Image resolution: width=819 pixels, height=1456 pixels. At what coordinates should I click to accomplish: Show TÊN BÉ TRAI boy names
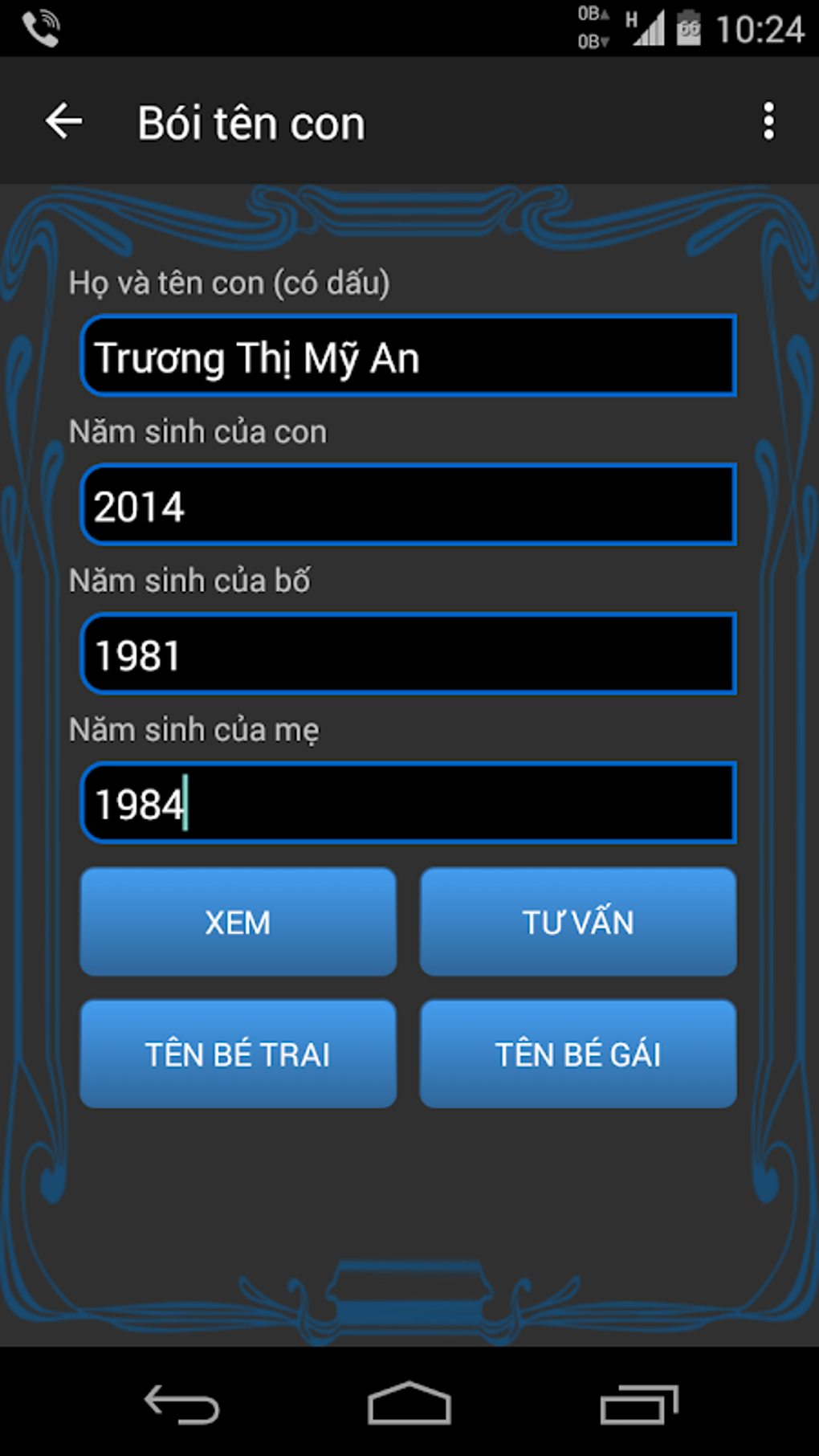(x=238, y=1054)
